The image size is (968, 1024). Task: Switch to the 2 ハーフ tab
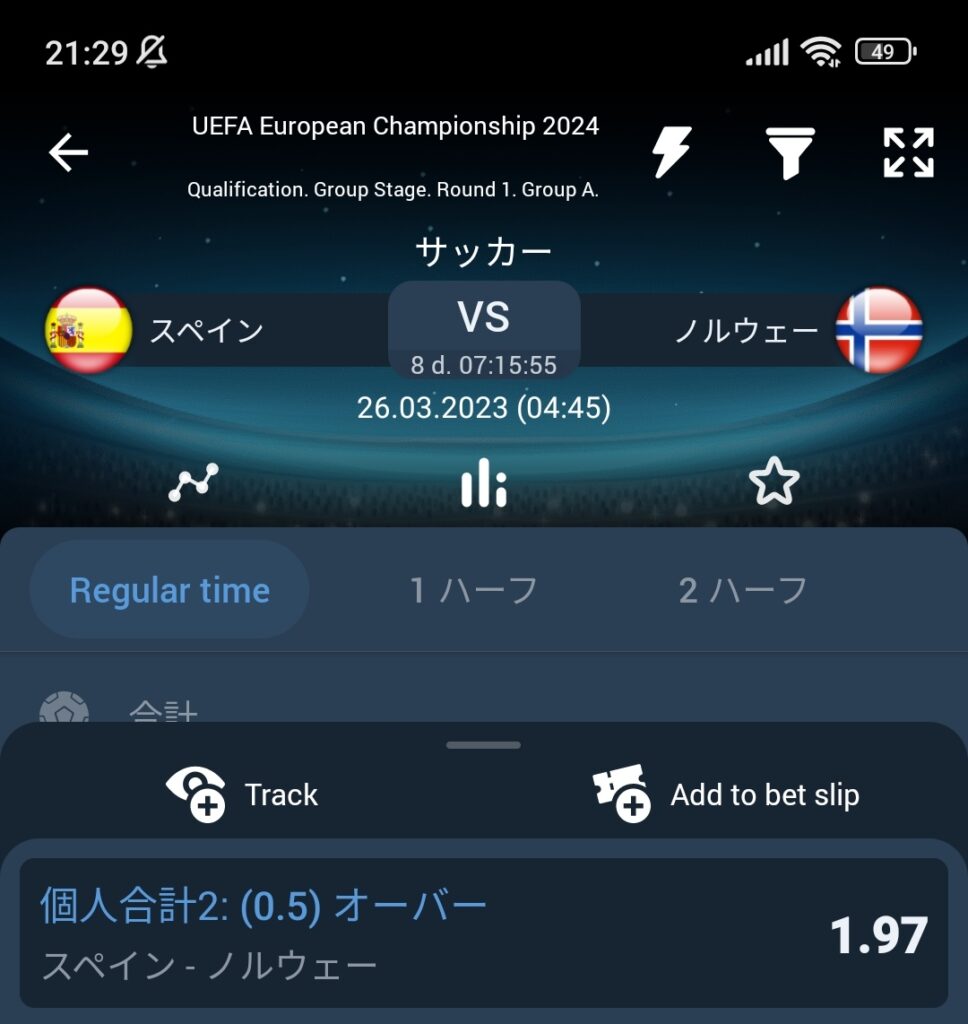pyautogui.click(x=742, y=590)
